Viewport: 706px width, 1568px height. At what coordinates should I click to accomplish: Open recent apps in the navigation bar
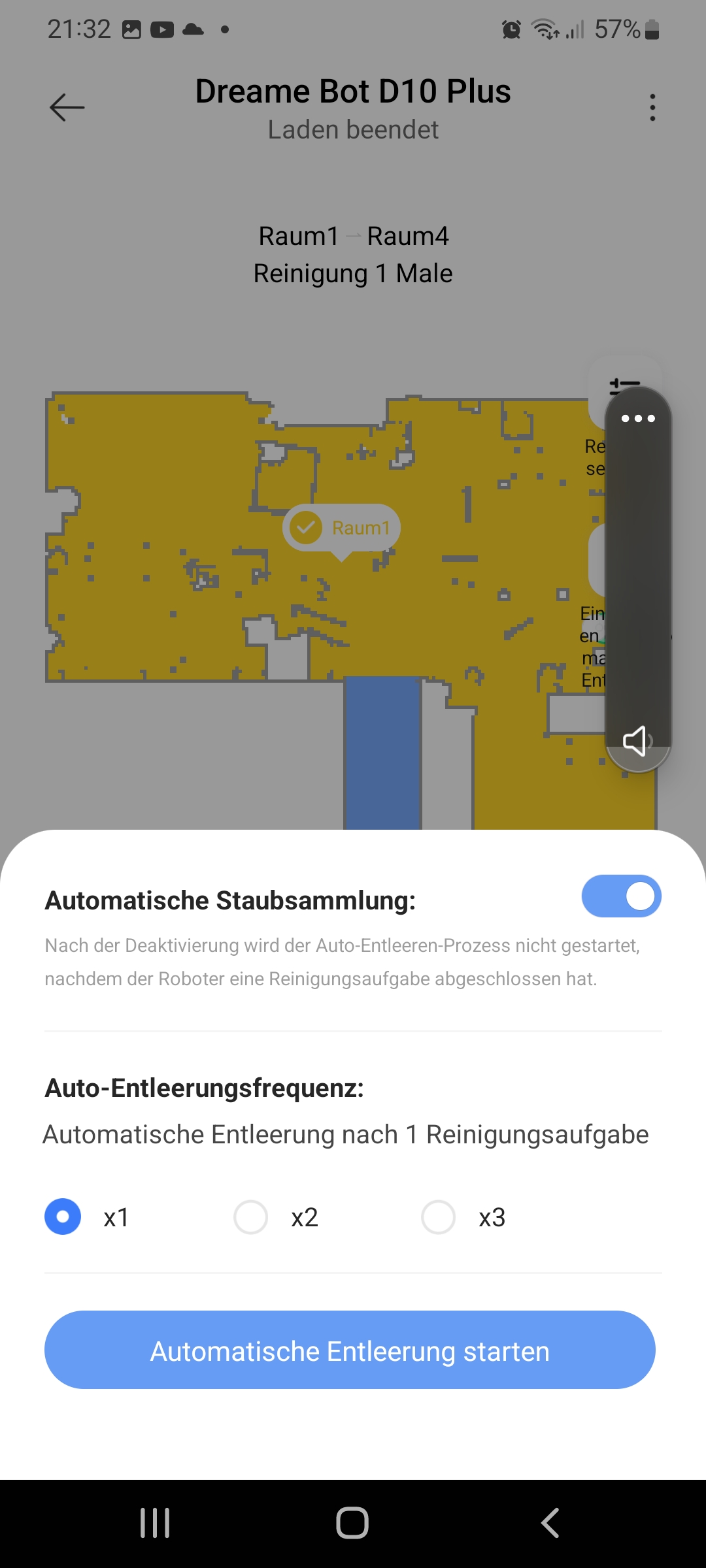click(x=155, y=1523)
